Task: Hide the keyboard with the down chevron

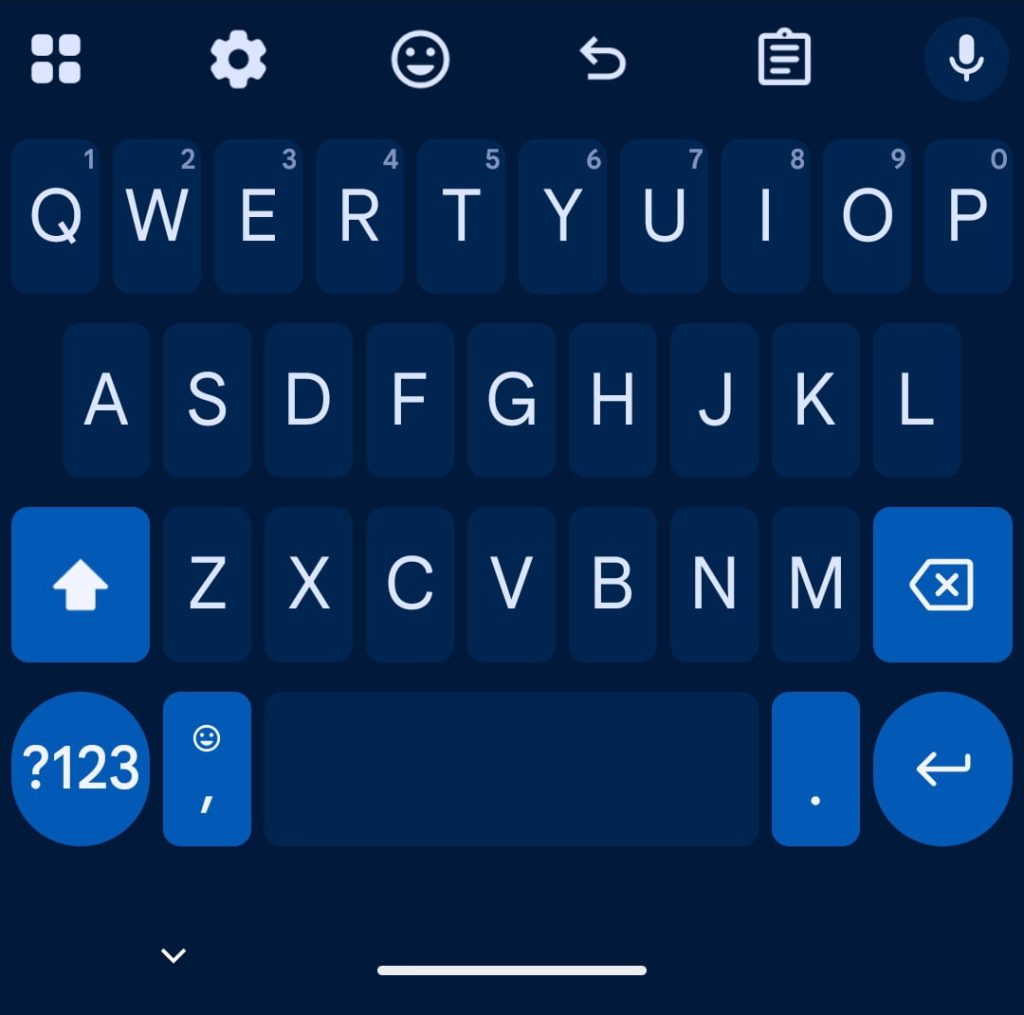Action: click(x=173, y=956)
